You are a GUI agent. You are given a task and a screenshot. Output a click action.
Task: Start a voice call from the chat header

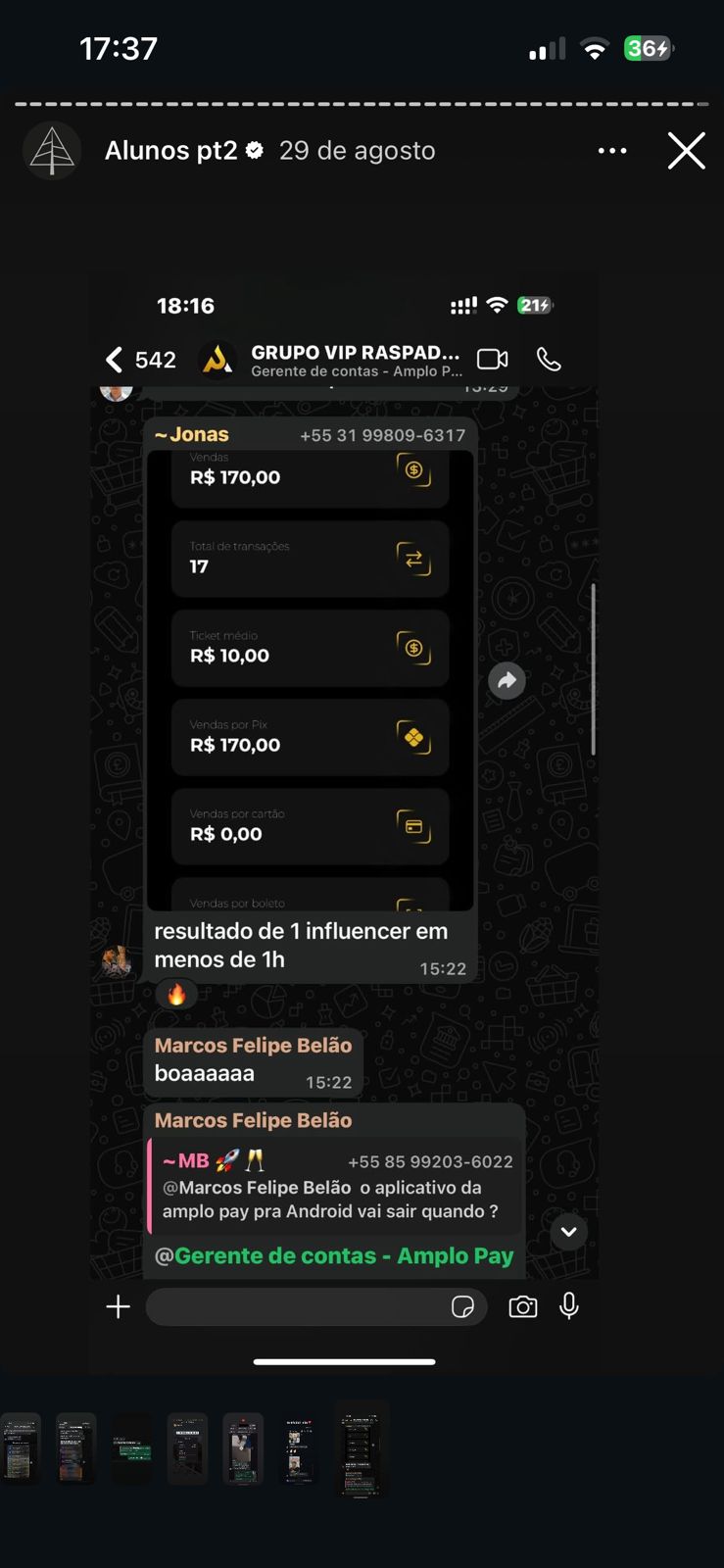[x=549, y=360]
